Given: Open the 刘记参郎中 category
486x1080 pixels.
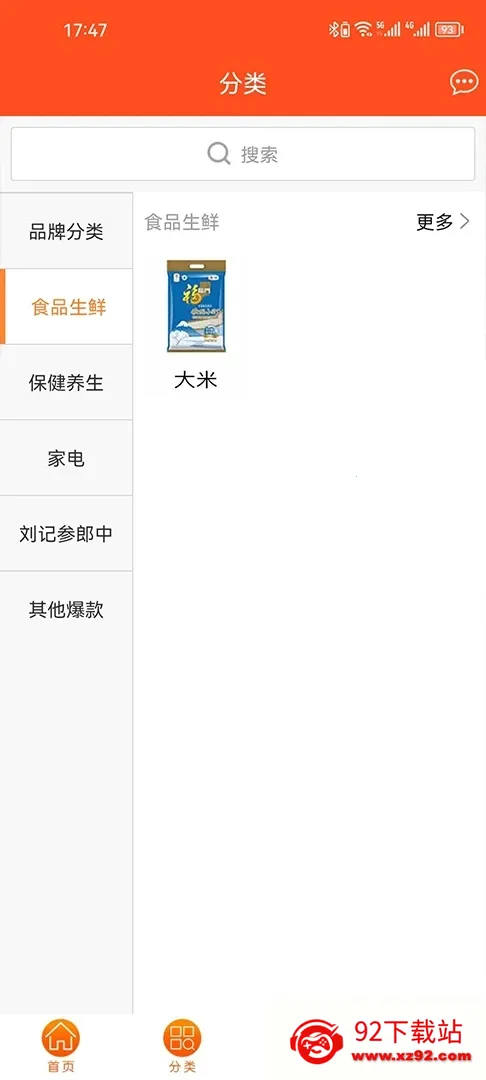Looking at the screenshot, I should [x=66, y=534].
